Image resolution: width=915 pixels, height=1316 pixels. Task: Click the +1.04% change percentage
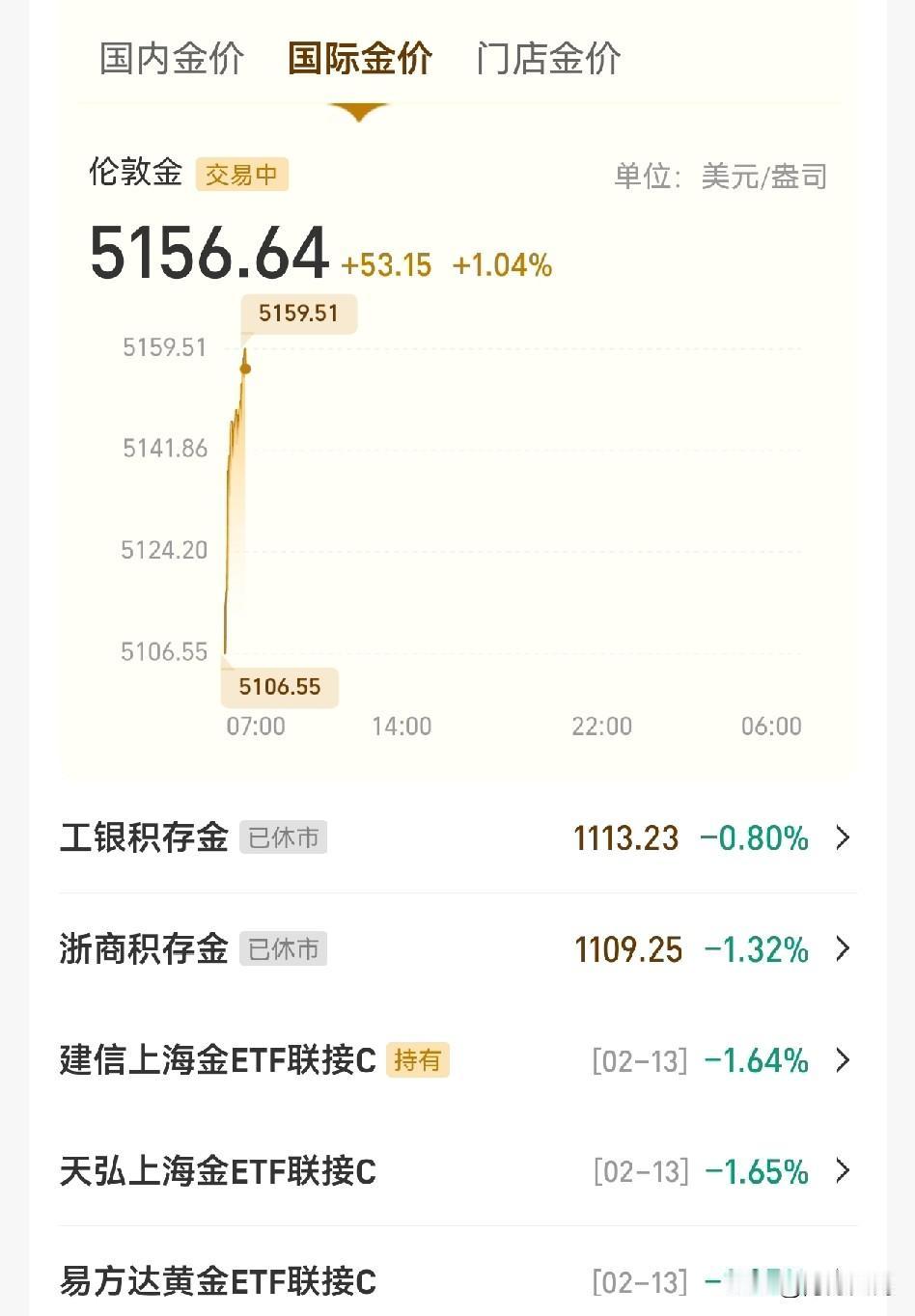pyautogui.click(x=503, y=263)
